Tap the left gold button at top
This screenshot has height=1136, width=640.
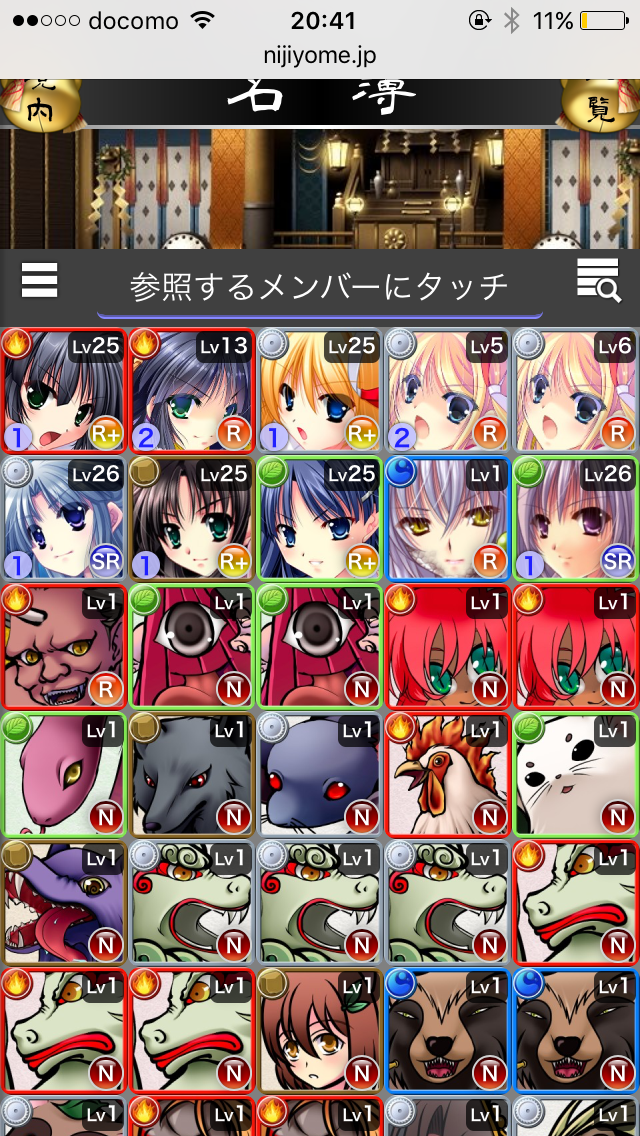32,102
